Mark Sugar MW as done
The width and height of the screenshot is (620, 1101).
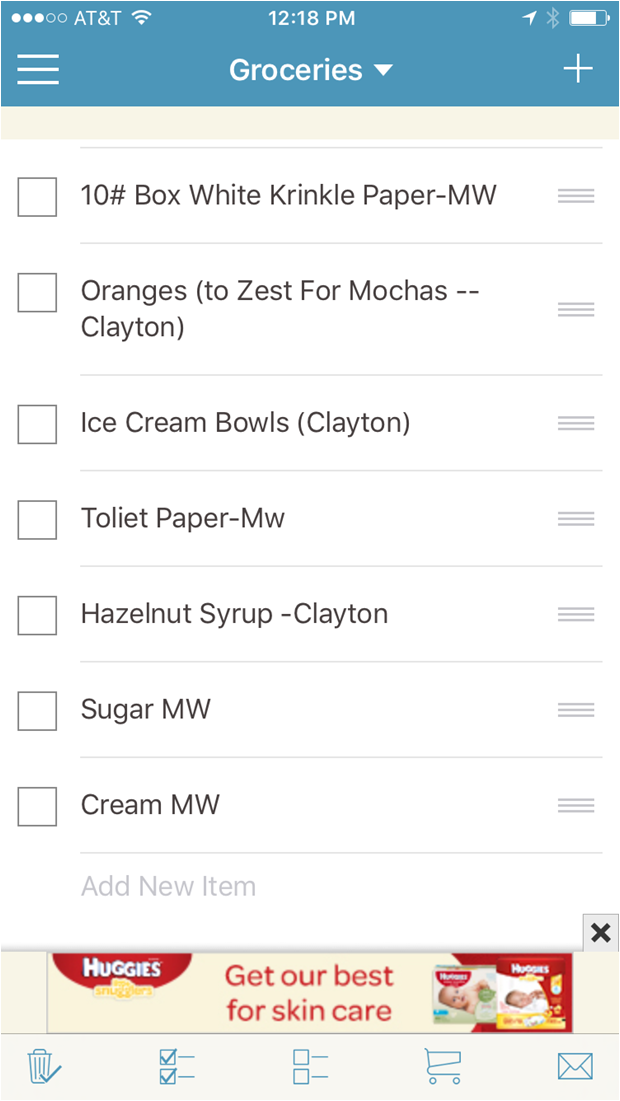[x=38, y=711]
